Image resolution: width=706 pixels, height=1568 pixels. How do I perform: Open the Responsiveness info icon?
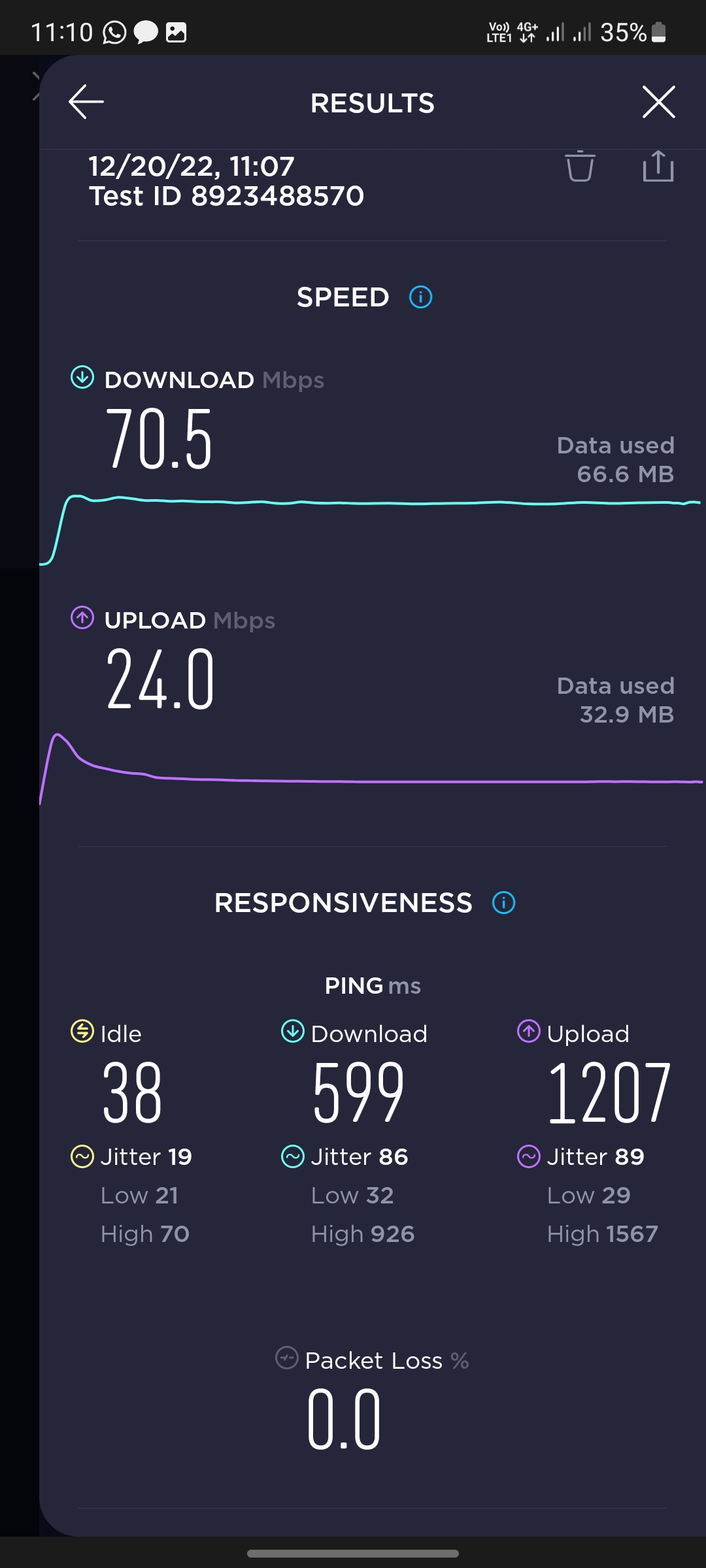503,903
